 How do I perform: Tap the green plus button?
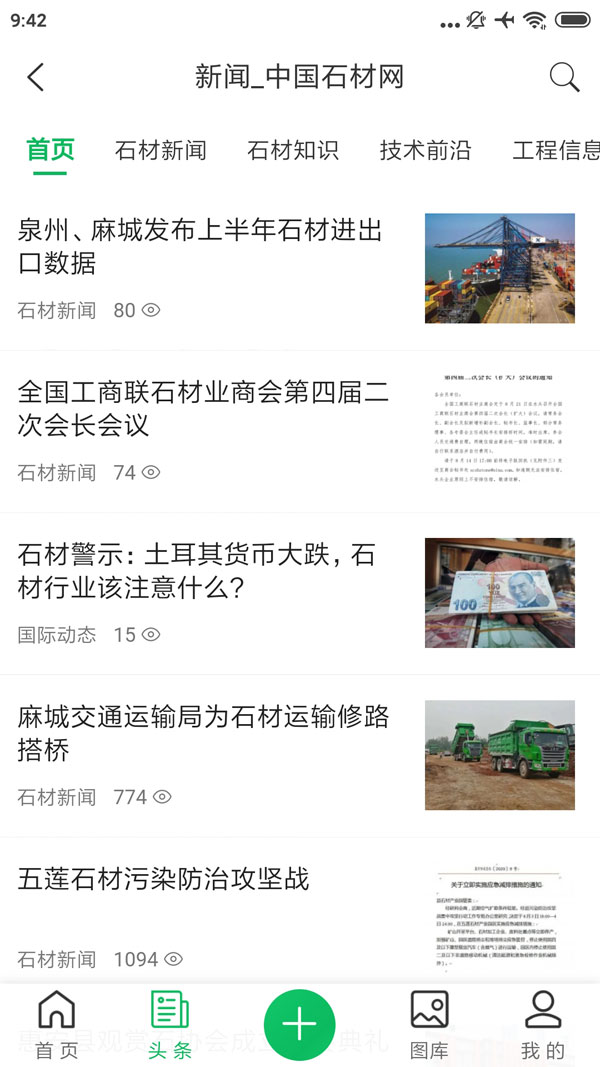[299, 1024]
